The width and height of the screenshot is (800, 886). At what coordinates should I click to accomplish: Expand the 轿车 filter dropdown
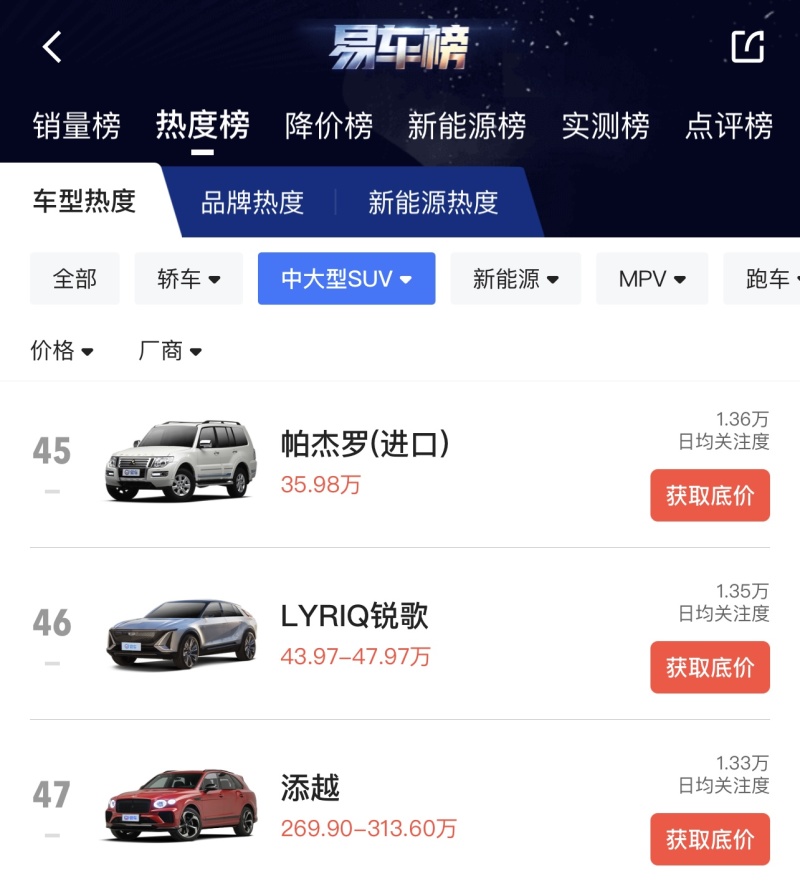[x=188, y=279]
